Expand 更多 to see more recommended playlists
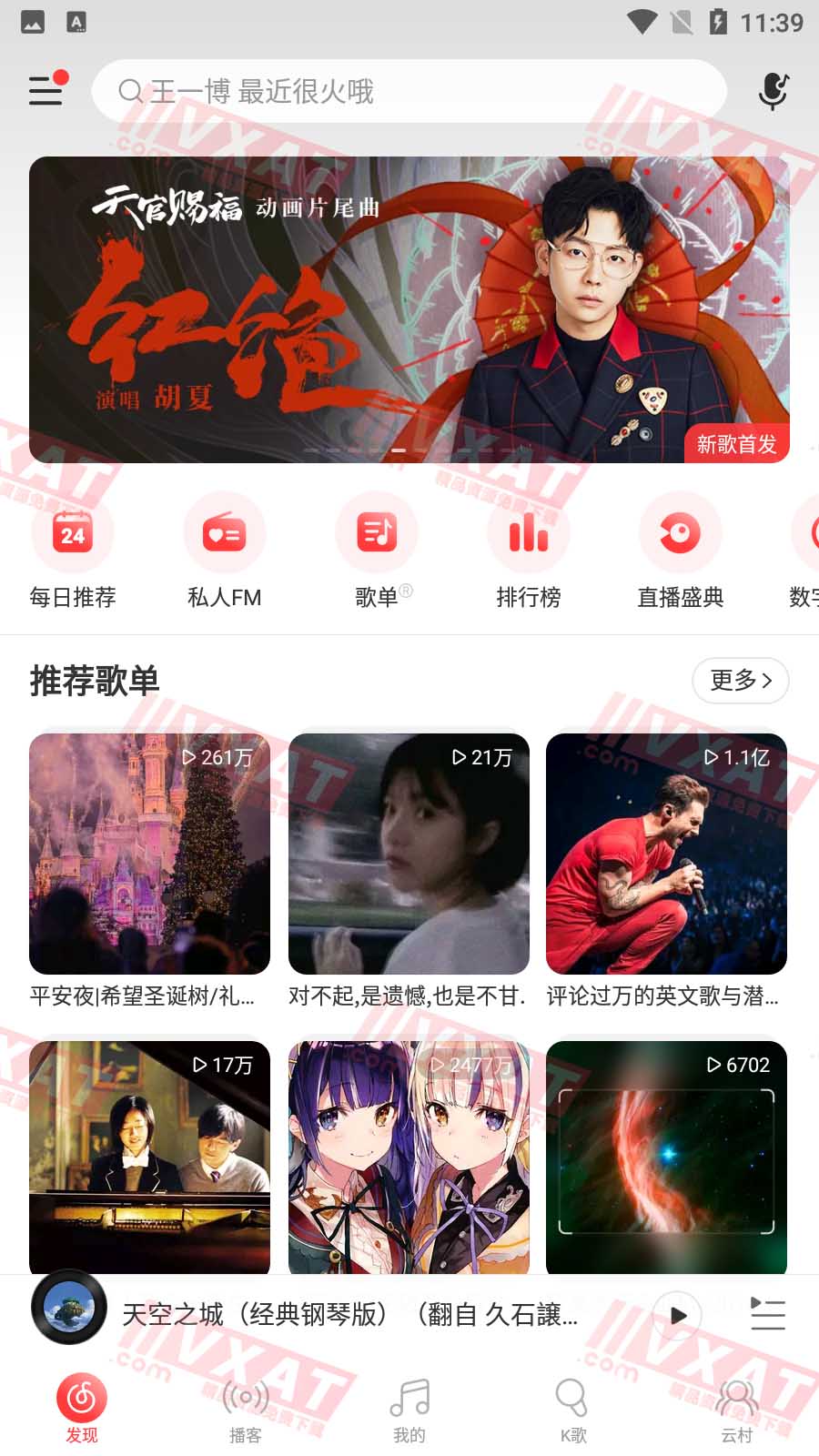 (740, 680)
